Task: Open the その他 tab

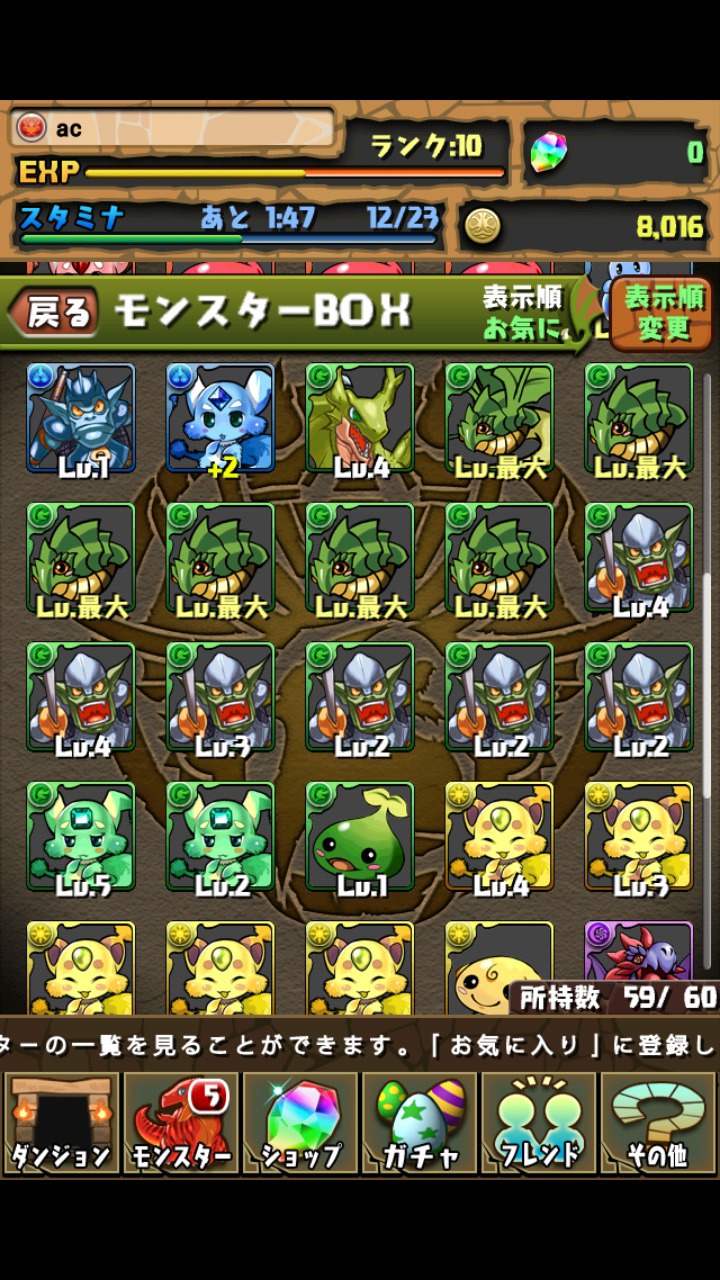Action: click(x=657, y=1122)
